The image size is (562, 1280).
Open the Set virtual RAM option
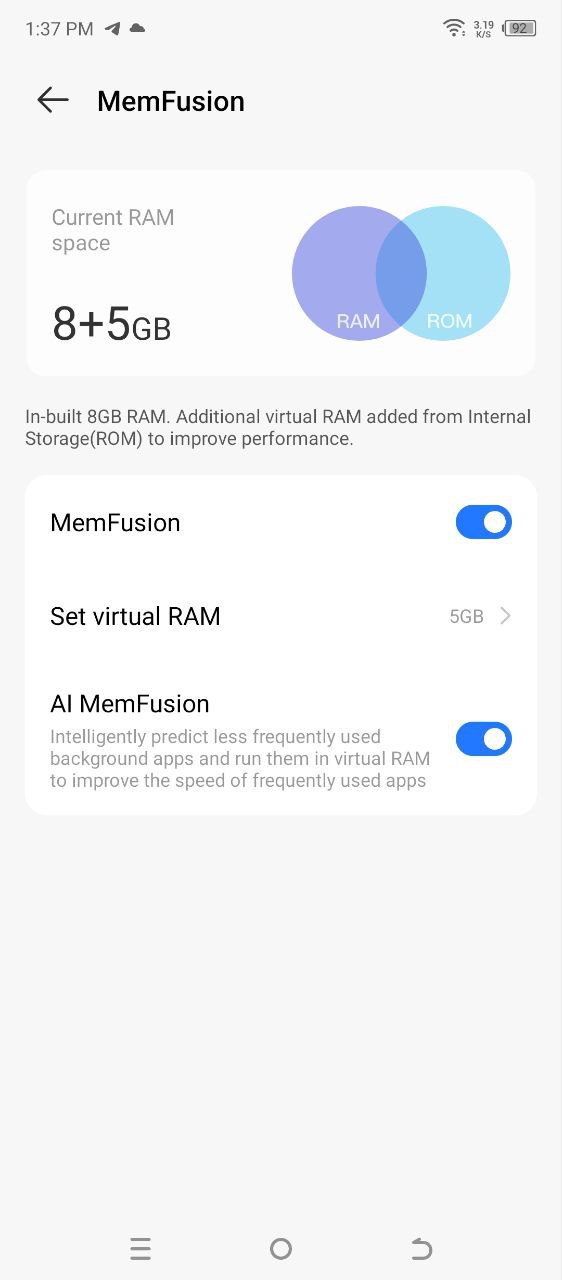pos(281,616)
